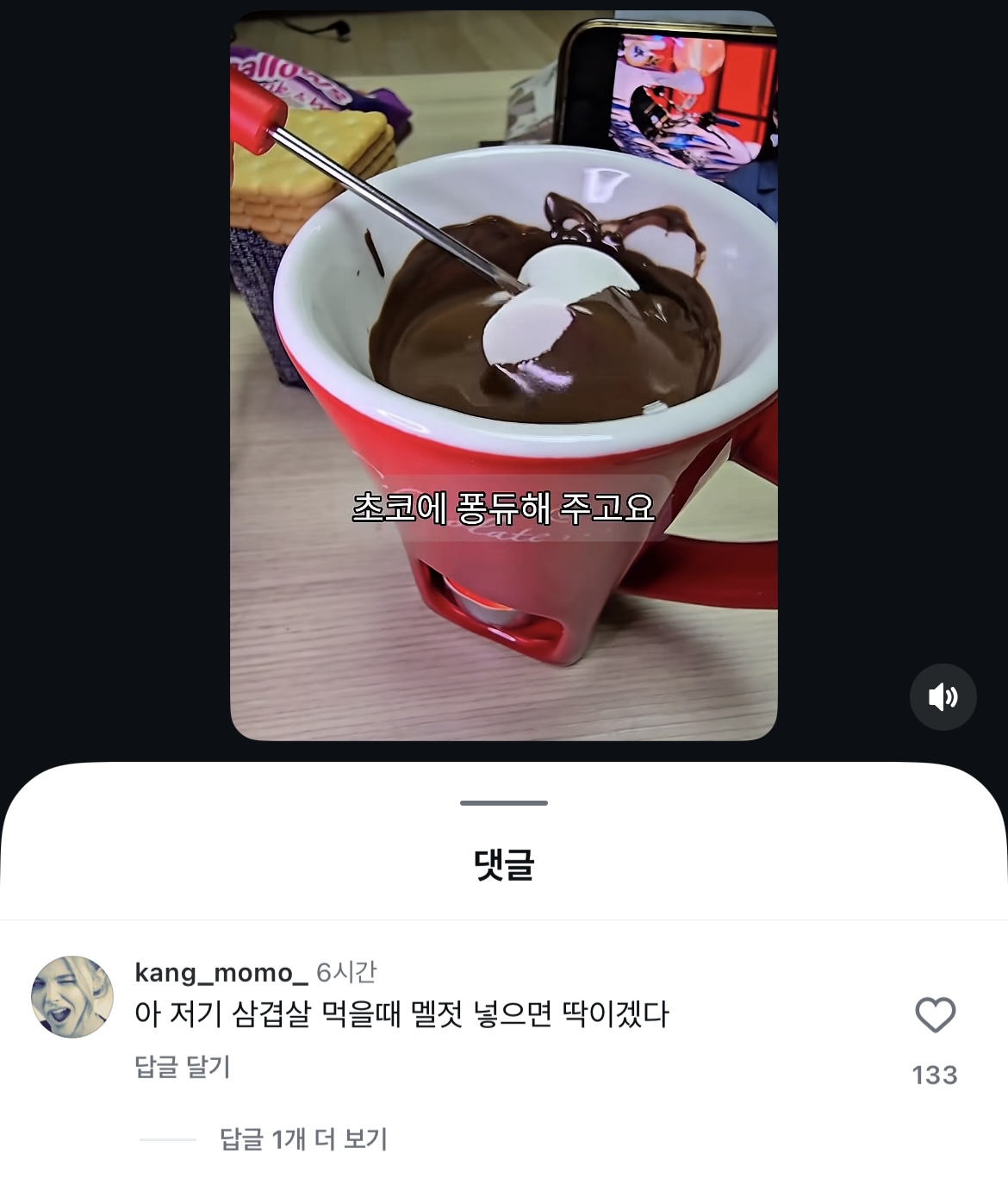Screen dimensions: 1008x1185
Task: Expand 답글 1개 더 보기
Action: (x=303, y=1139)
